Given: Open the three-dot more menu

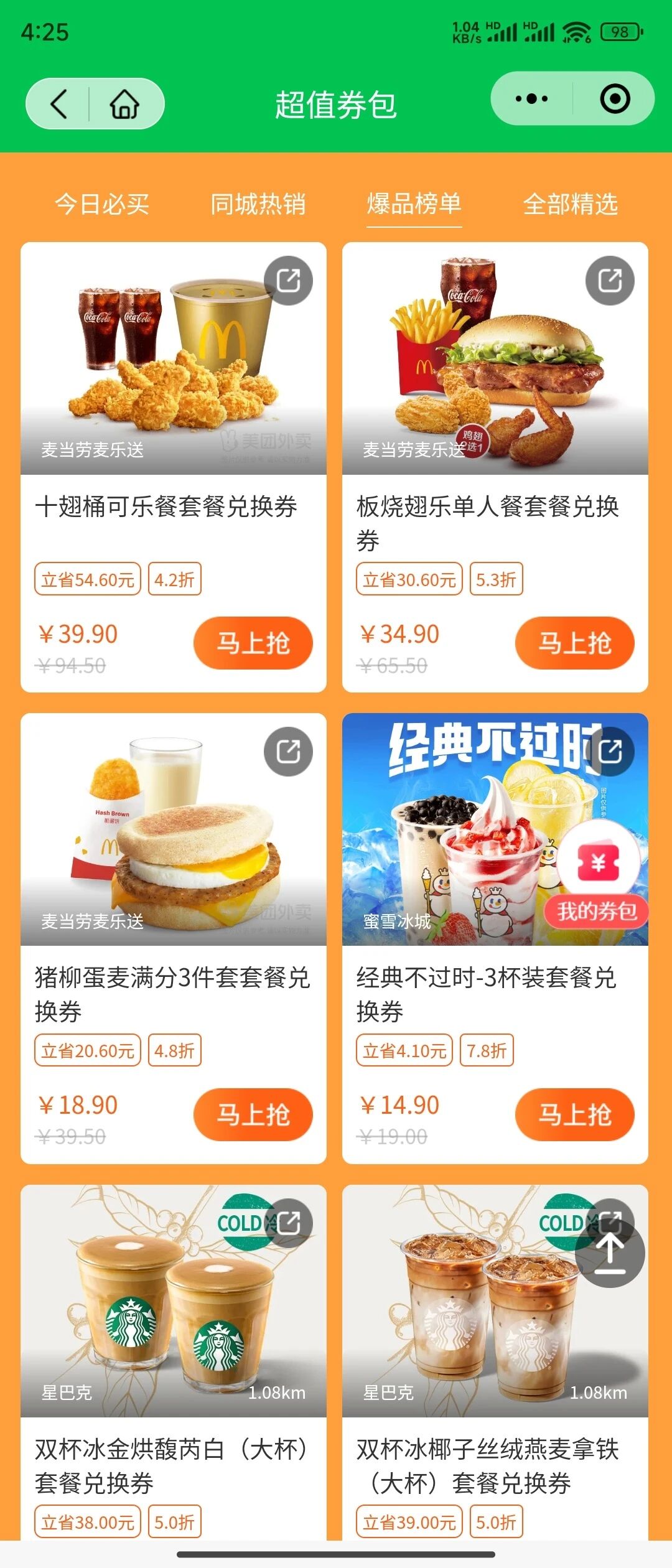Looking at the screenshot, I should point(531,99).
